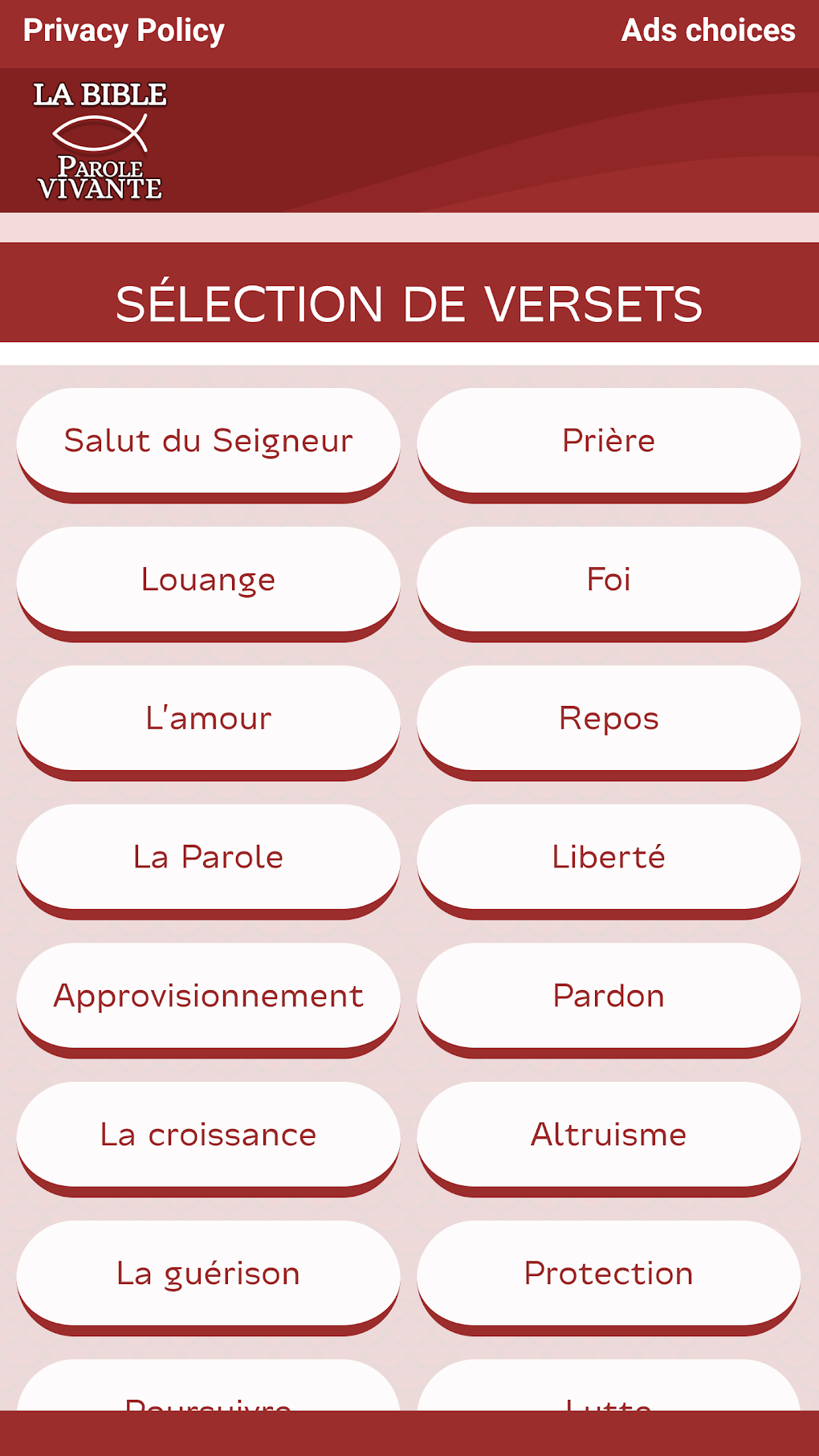The height and width of the screenshot is (1456, 819).
Task: Choose the Louange category
Action: click(x=208, y=580)
